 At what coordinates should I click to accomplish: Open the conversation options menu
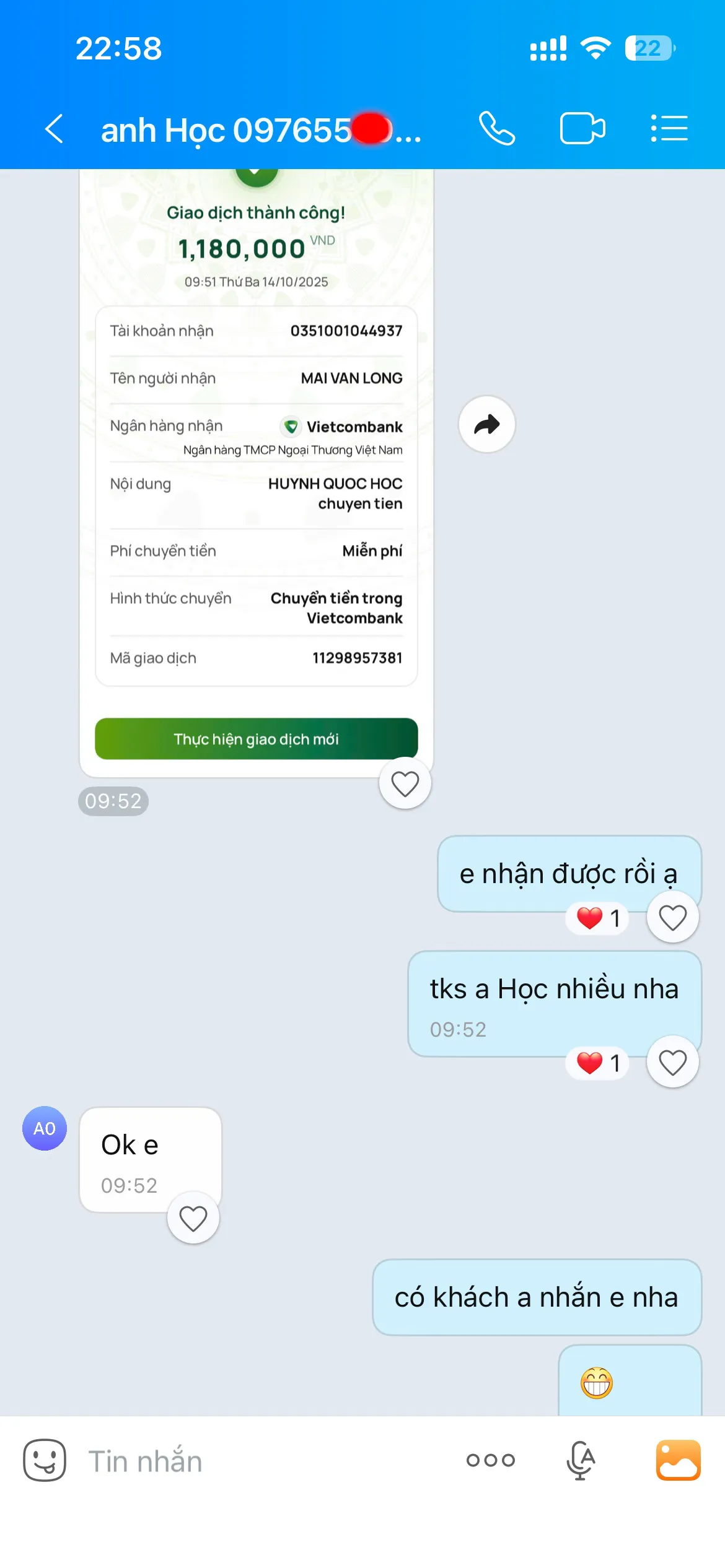pyautogui.click(x=669, y=129)
